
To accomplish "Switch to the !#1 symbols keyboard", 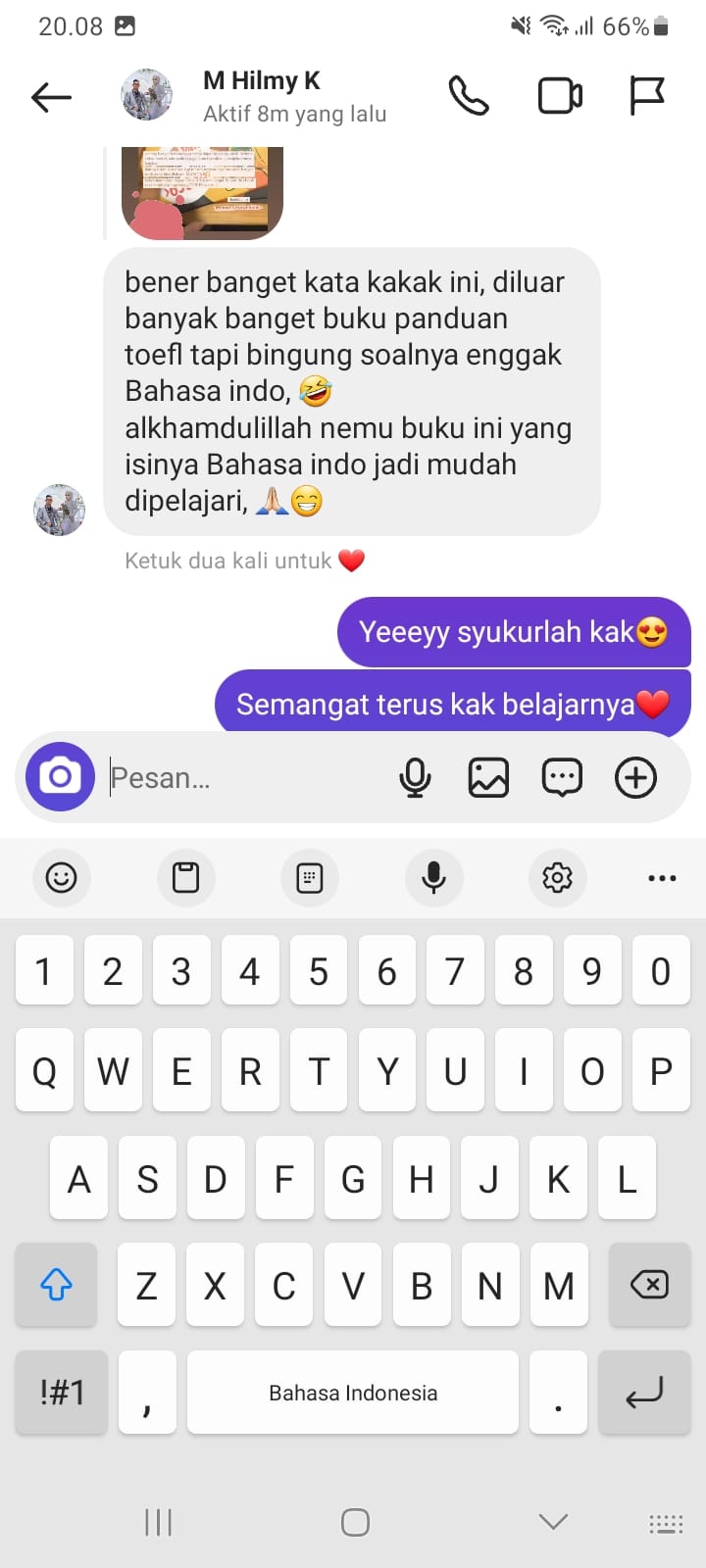I will [x=62, y=1393].
